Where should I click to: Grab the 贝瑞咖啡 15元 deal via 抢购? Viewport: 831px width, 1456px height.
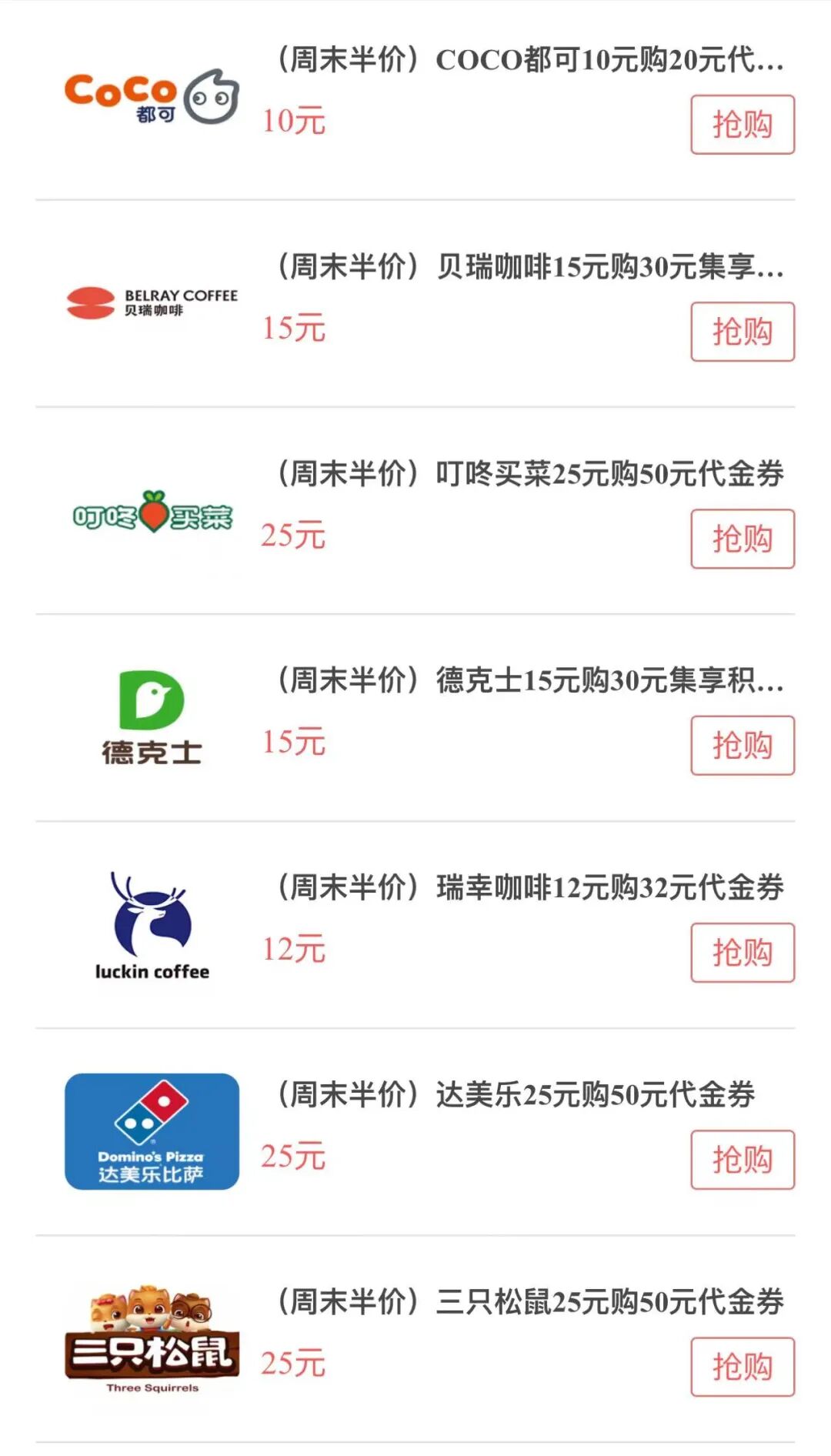coord(742,332)
